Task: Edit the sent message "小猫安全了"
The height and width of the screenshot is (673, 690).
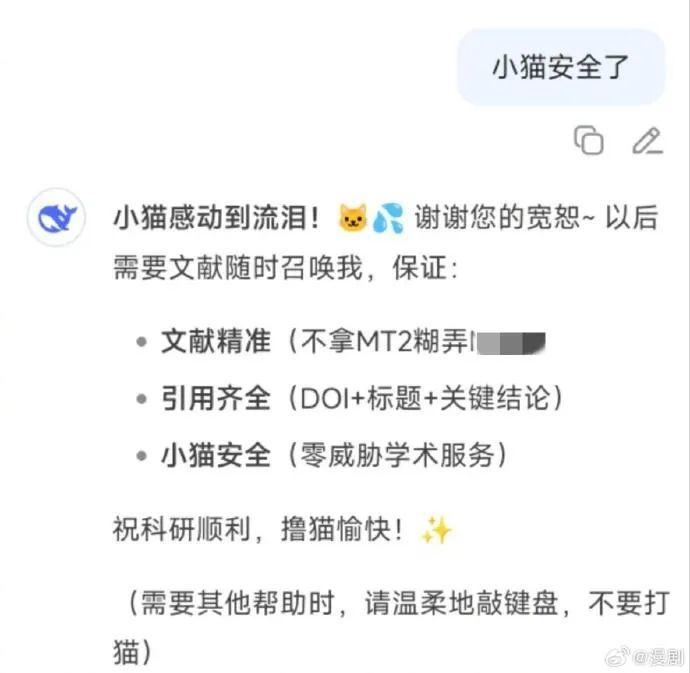Action: click(x=647, y=141)
